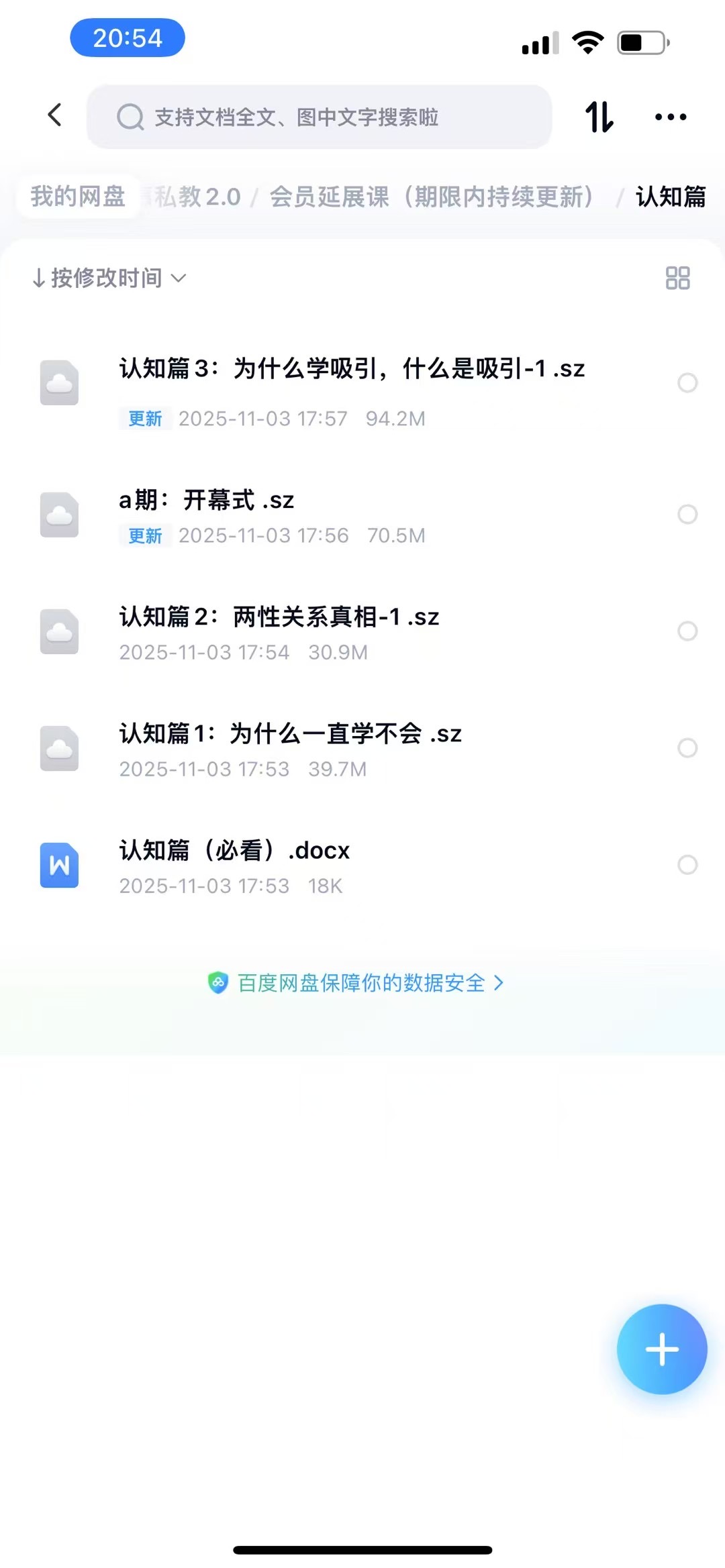Tap the blue plus floating button

[x=662, y=1349]
